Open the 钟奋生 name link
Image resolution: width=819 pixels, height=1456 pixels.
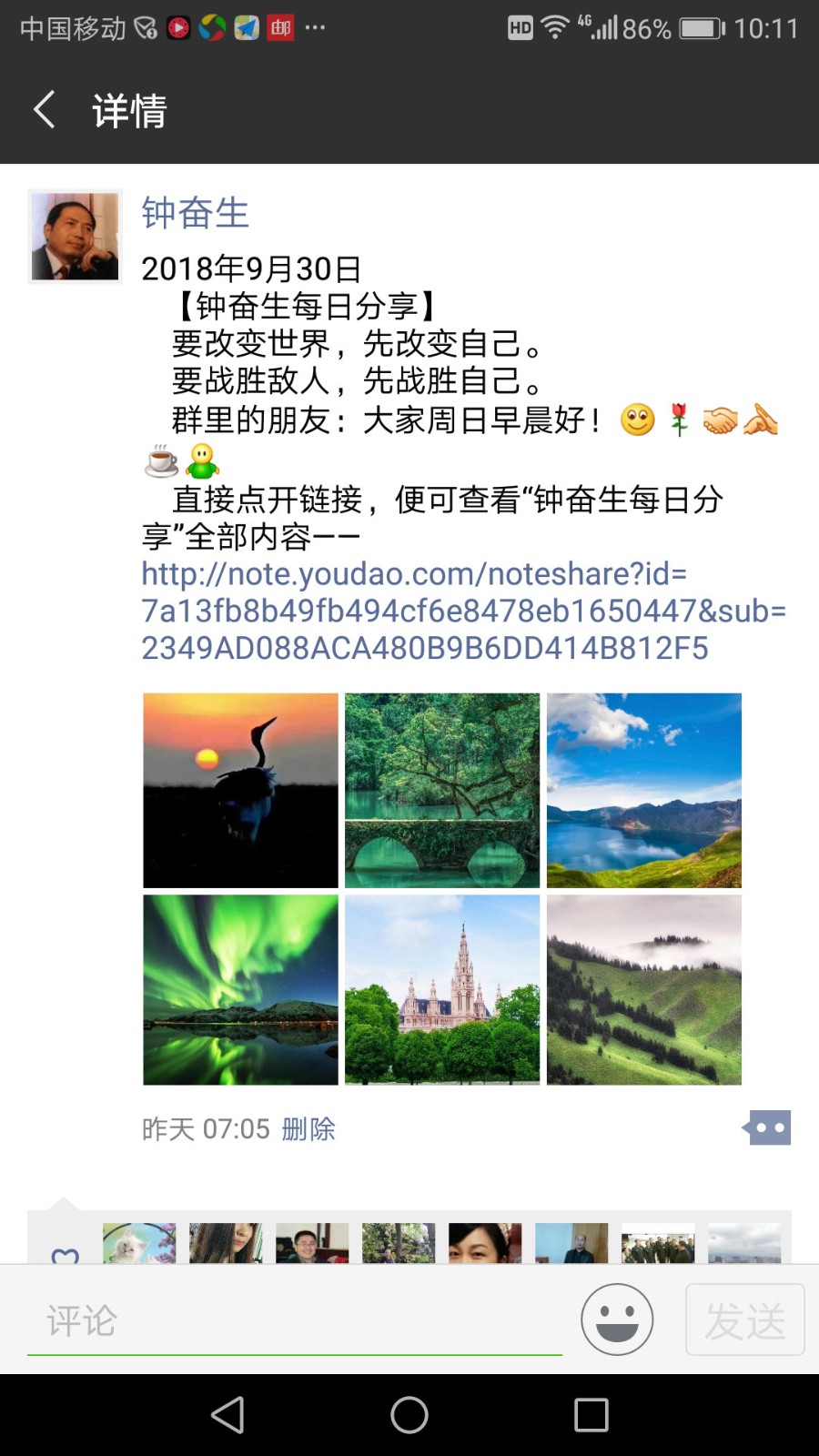[x=195, y=213]
